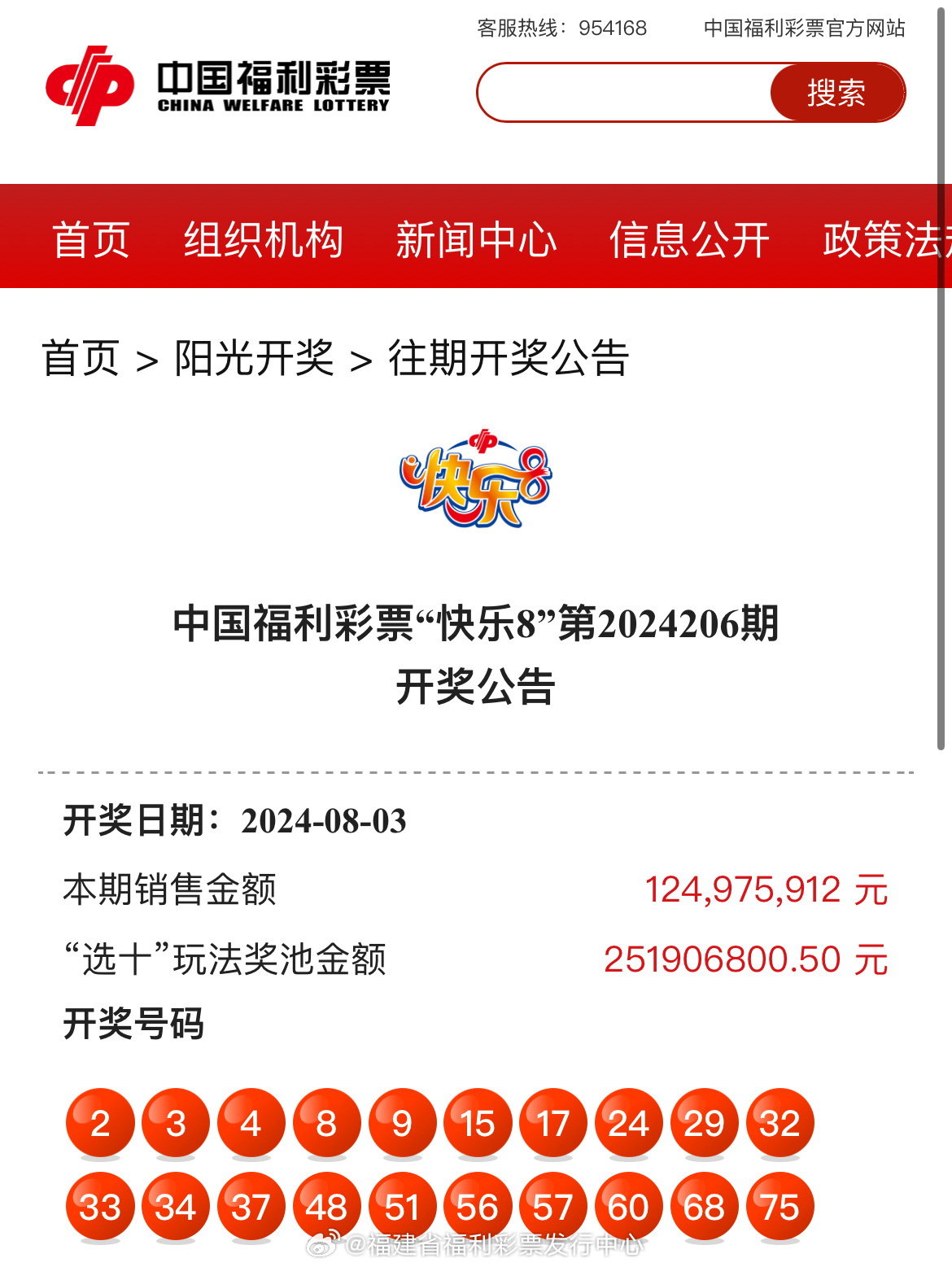Go to 组织机构 section
The image size is (952, 1267).
pos(263,239)
